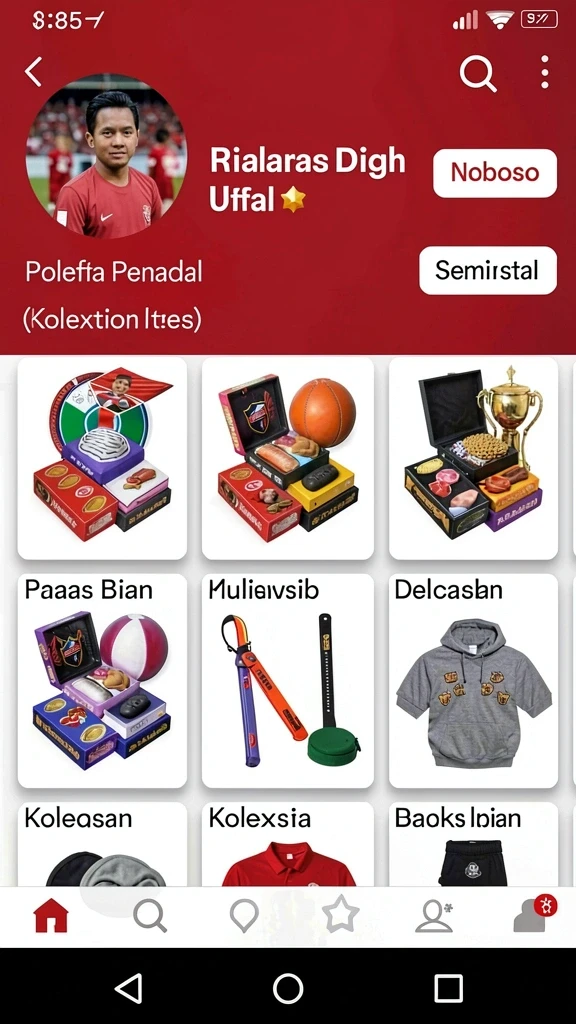Tap the system home button
The width and height of the screenshot is (576, 1024).
(x=288, y=988)
